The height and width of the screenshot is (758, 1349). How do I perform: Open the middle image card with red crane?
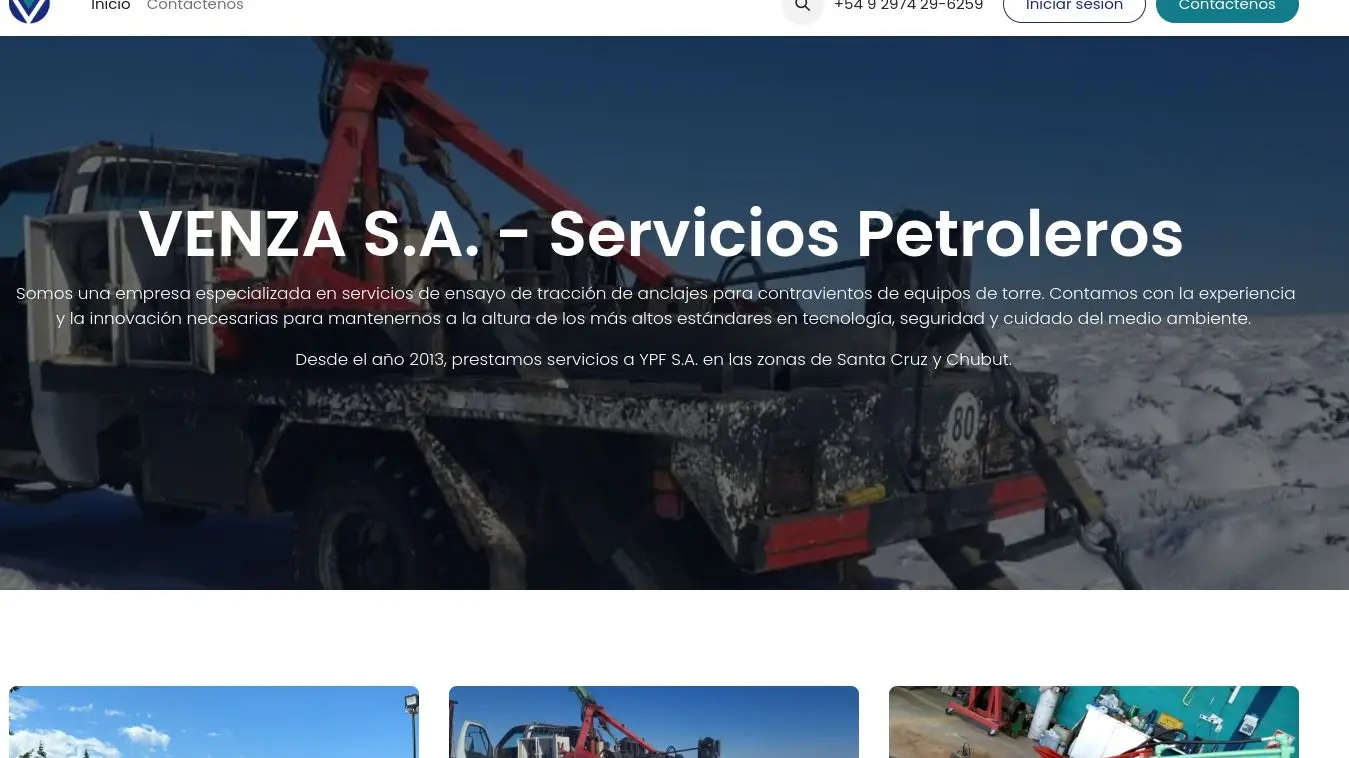tap(654, 722)
